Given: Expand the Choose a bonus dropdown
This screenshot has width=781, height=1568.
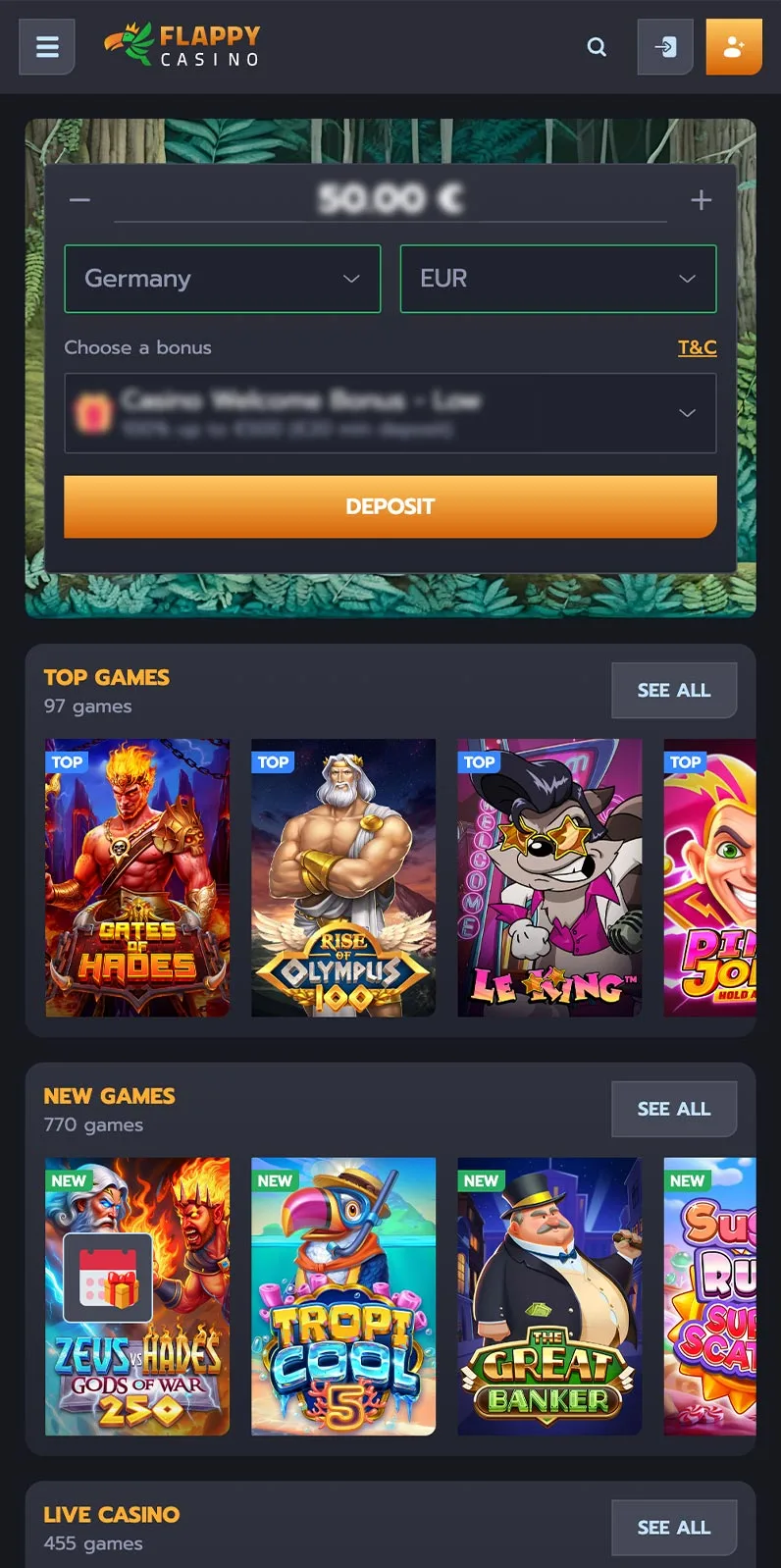Looking at the screenshot, I should [x=390, y=413].
